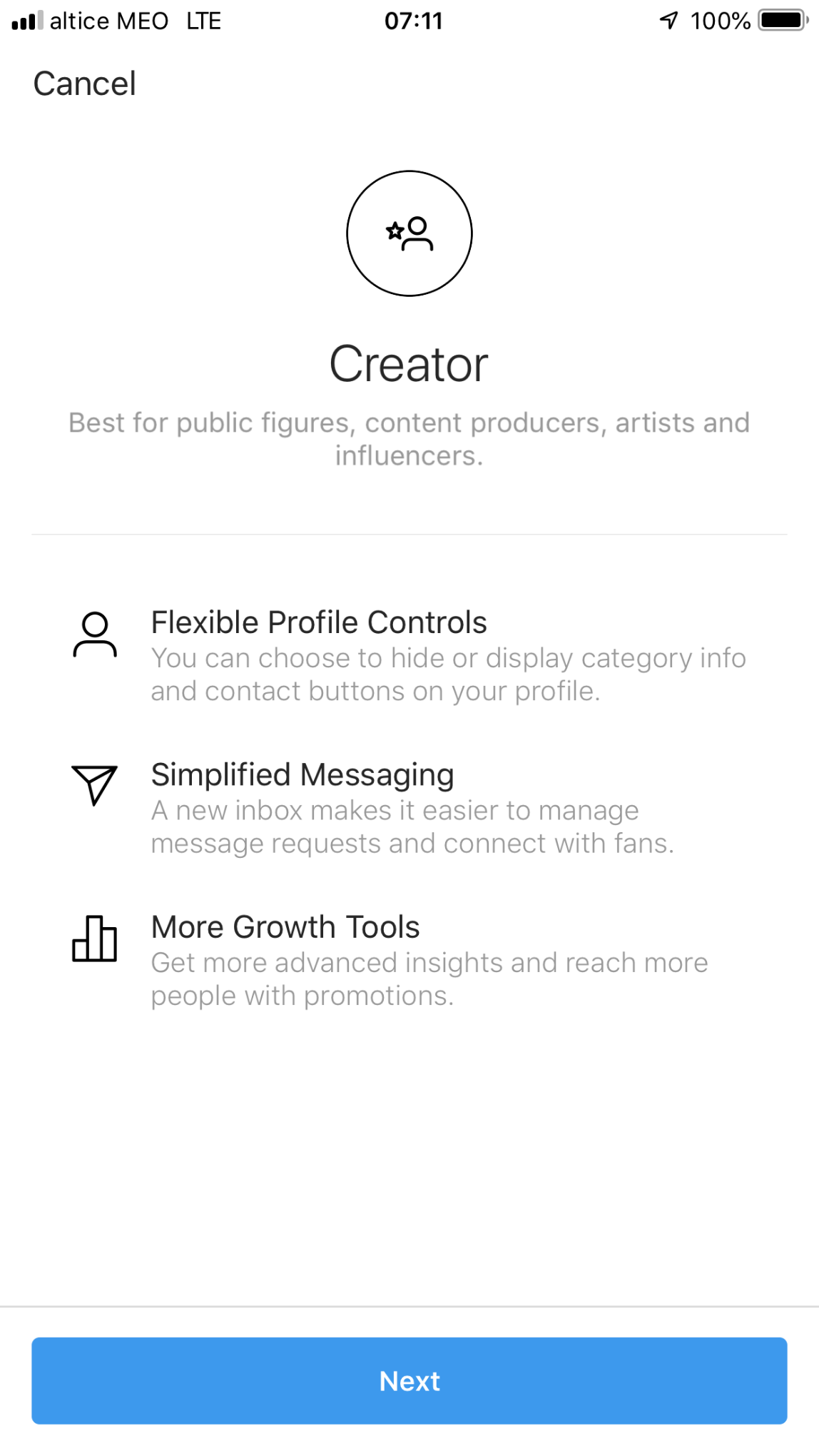Continue with the blue Next button

[x=409, y=1380]
